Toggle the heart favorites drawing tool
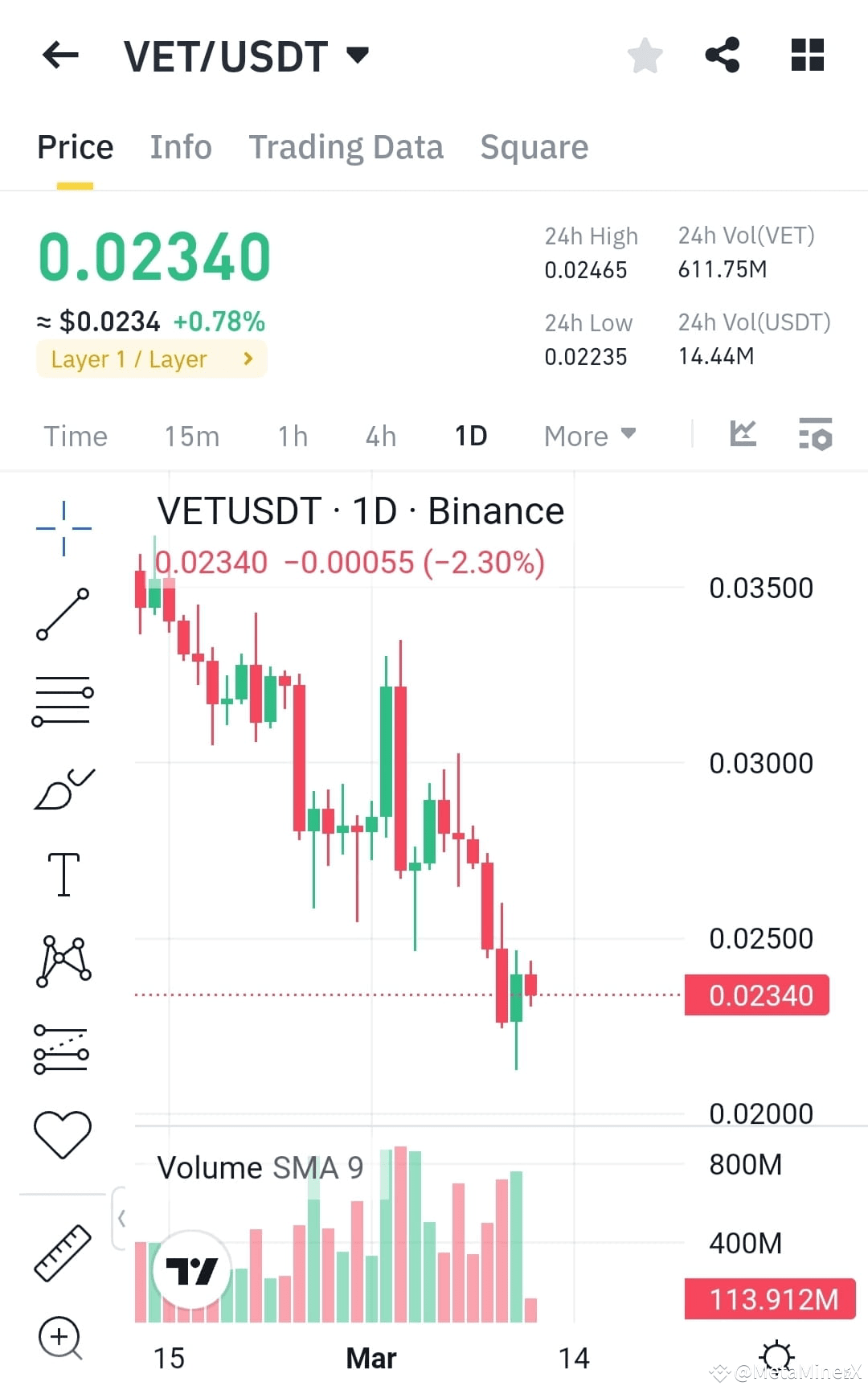868x1390 pixels. click(x=63, y=1134)
